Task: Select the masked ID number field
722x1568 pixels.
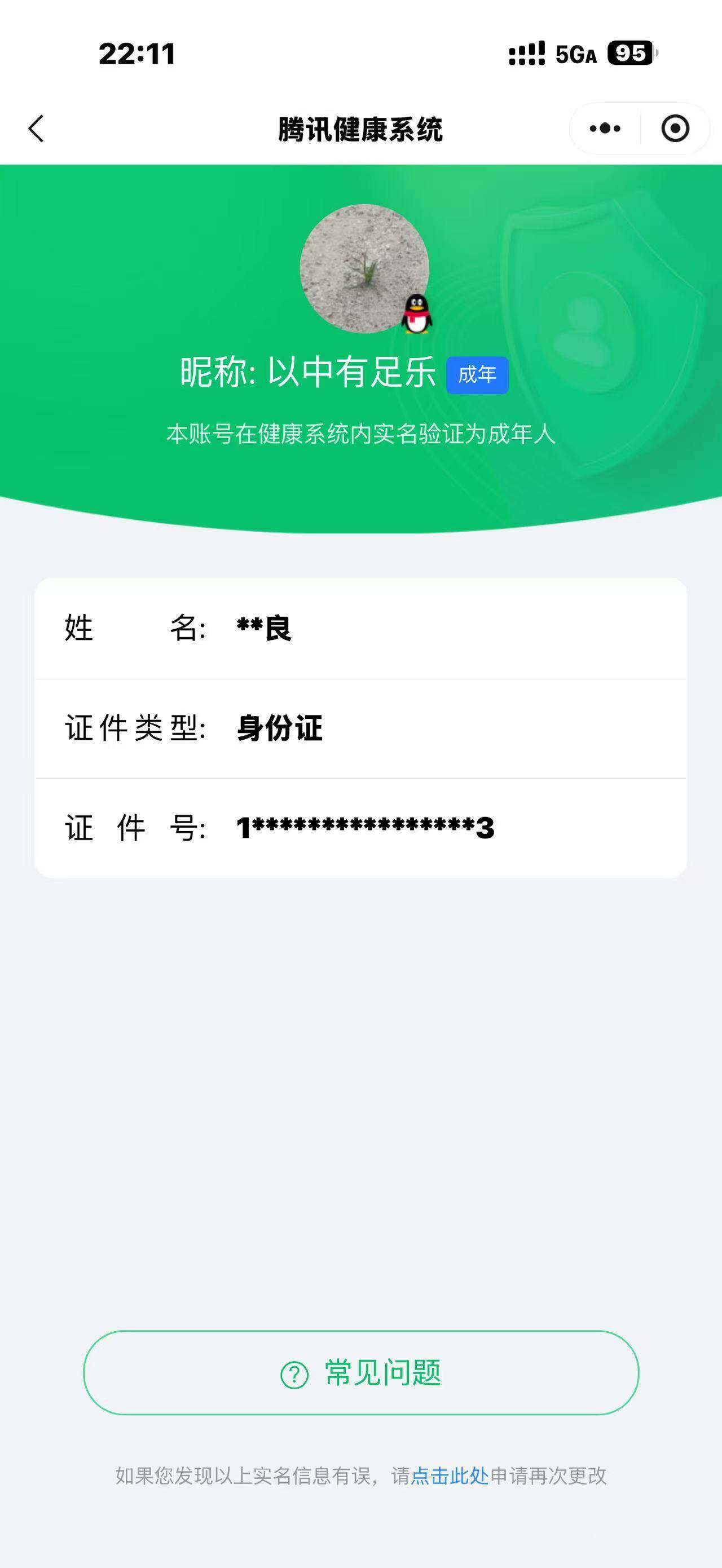Action: point(366,828)
